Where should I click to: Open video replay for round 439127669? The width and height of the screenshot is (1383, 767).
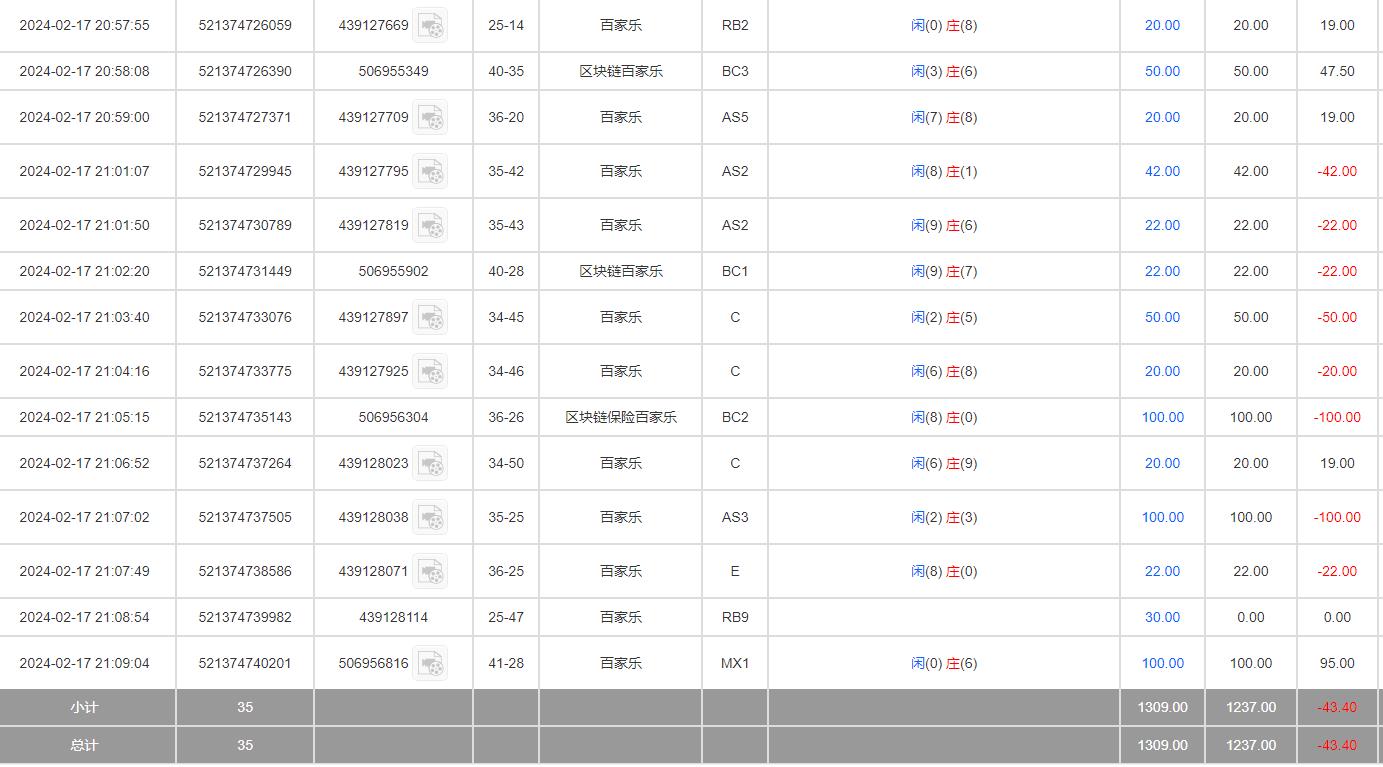click(431, 26)
